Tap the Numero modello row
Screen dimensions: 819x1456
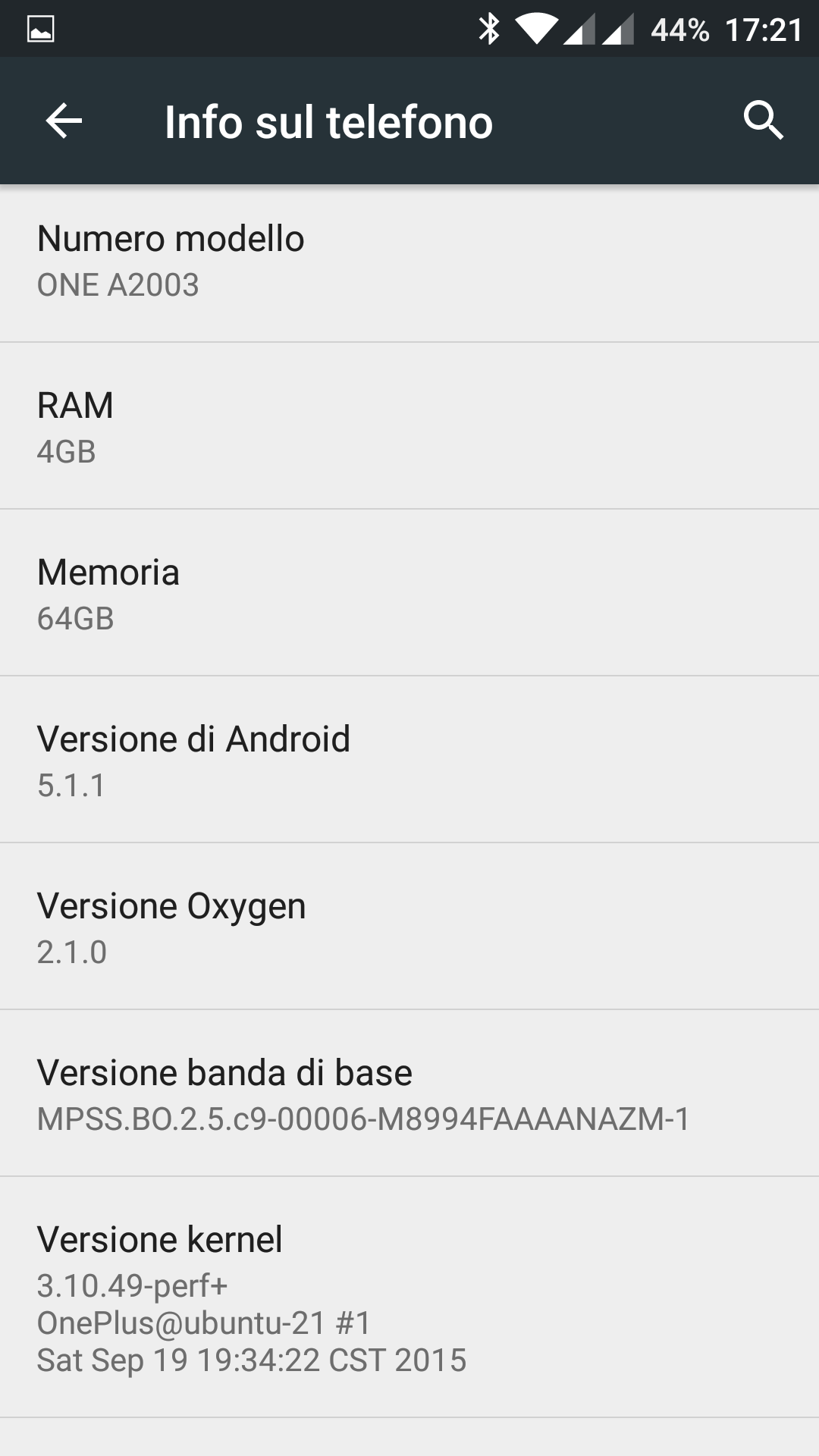click(409, 263)
